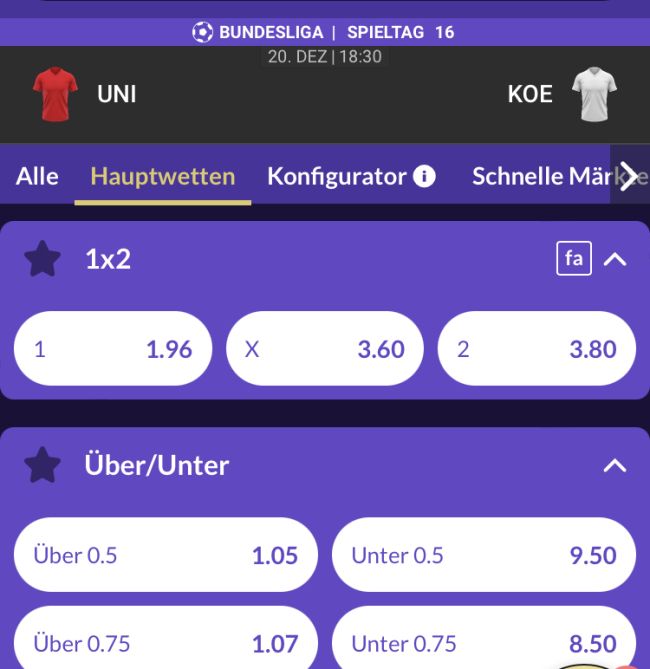The width and height of the screenshot is (650, 669).
Task: Choose Über 0.75 at 1.07
Action: click(x=165, y=642)
